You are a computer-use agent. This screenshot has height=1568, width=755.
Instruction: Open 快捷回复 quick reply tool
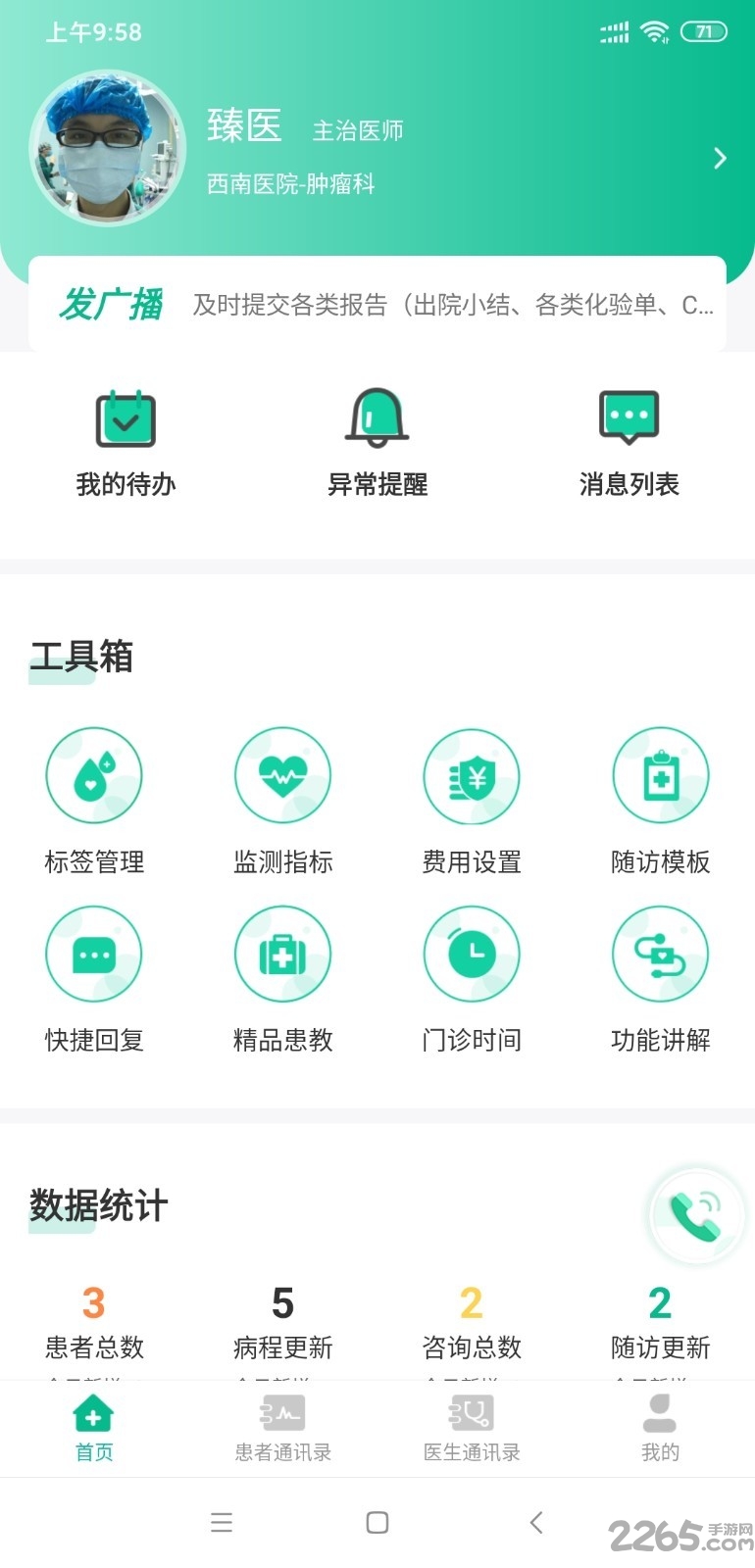click(94, 954)
